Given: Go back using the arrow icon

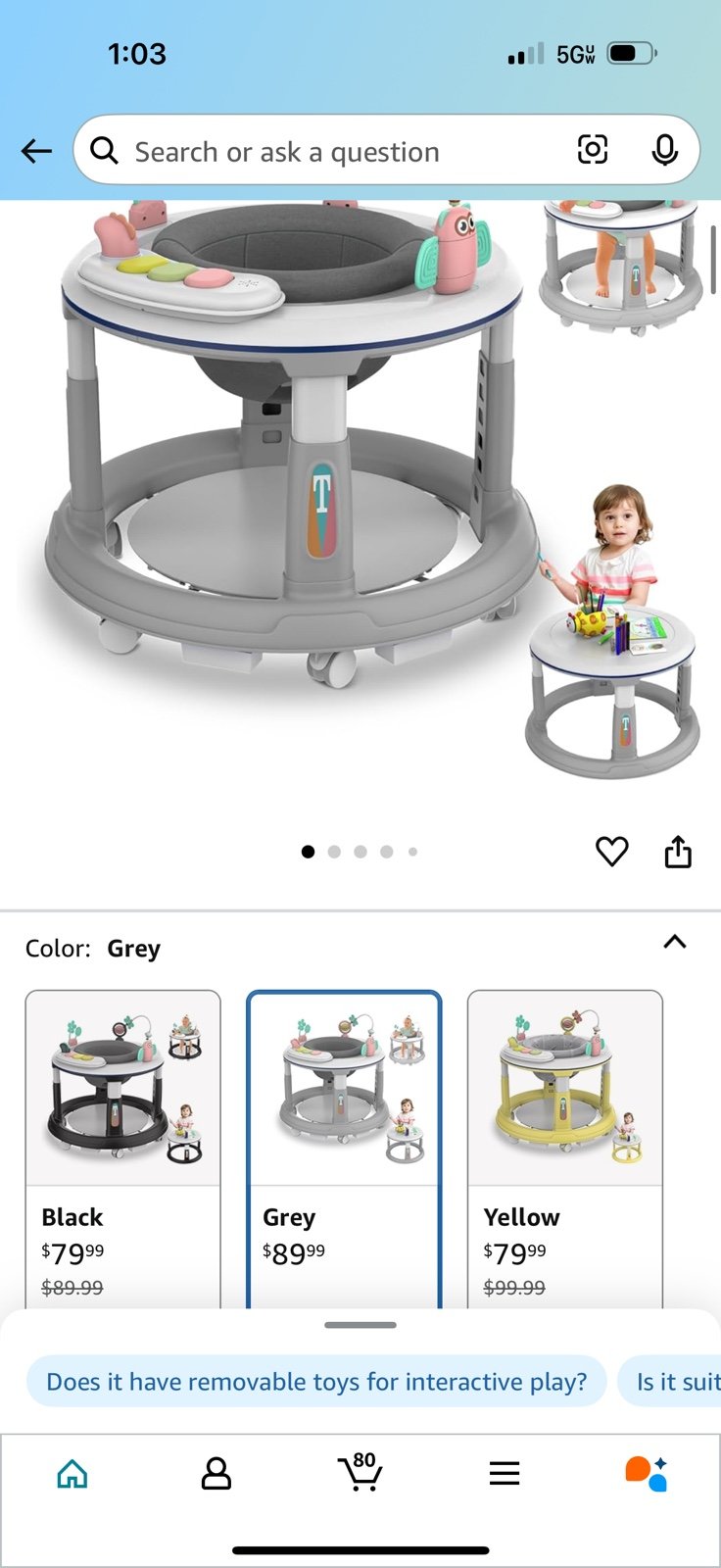Looking at the screenshot, I should tap(37, 151).
